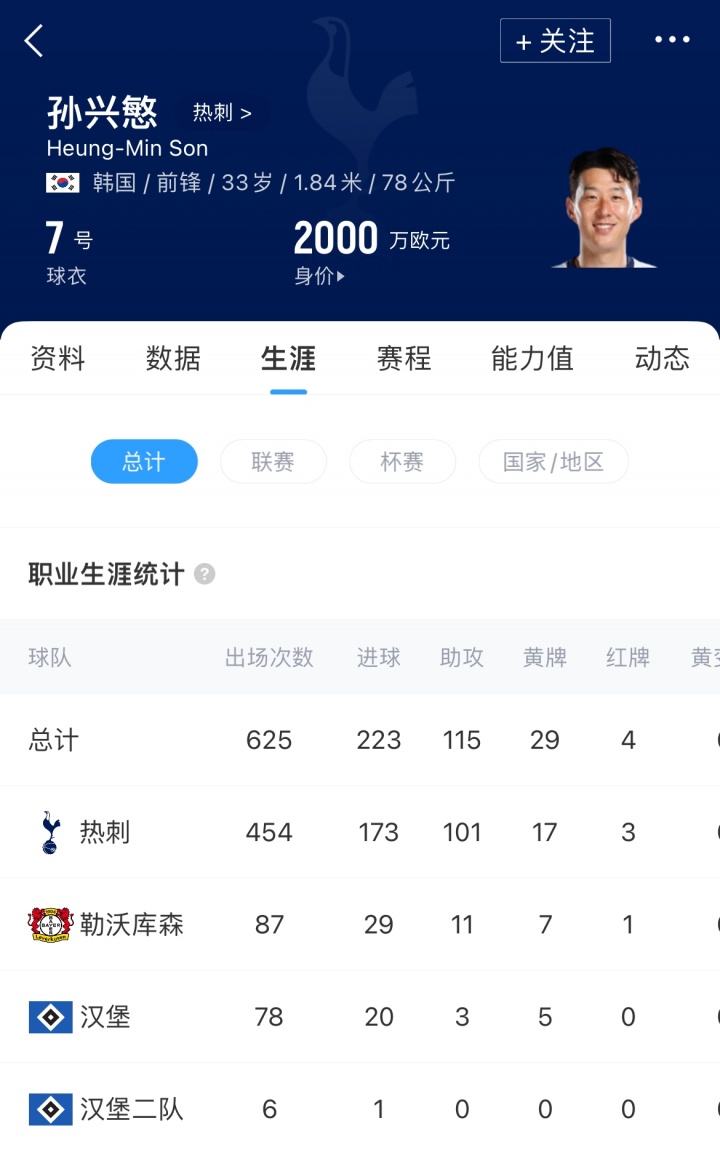Filter career stats by 联赛
Image resolution: width=720 pixels, height=1150 pixels.
point(273,462)
